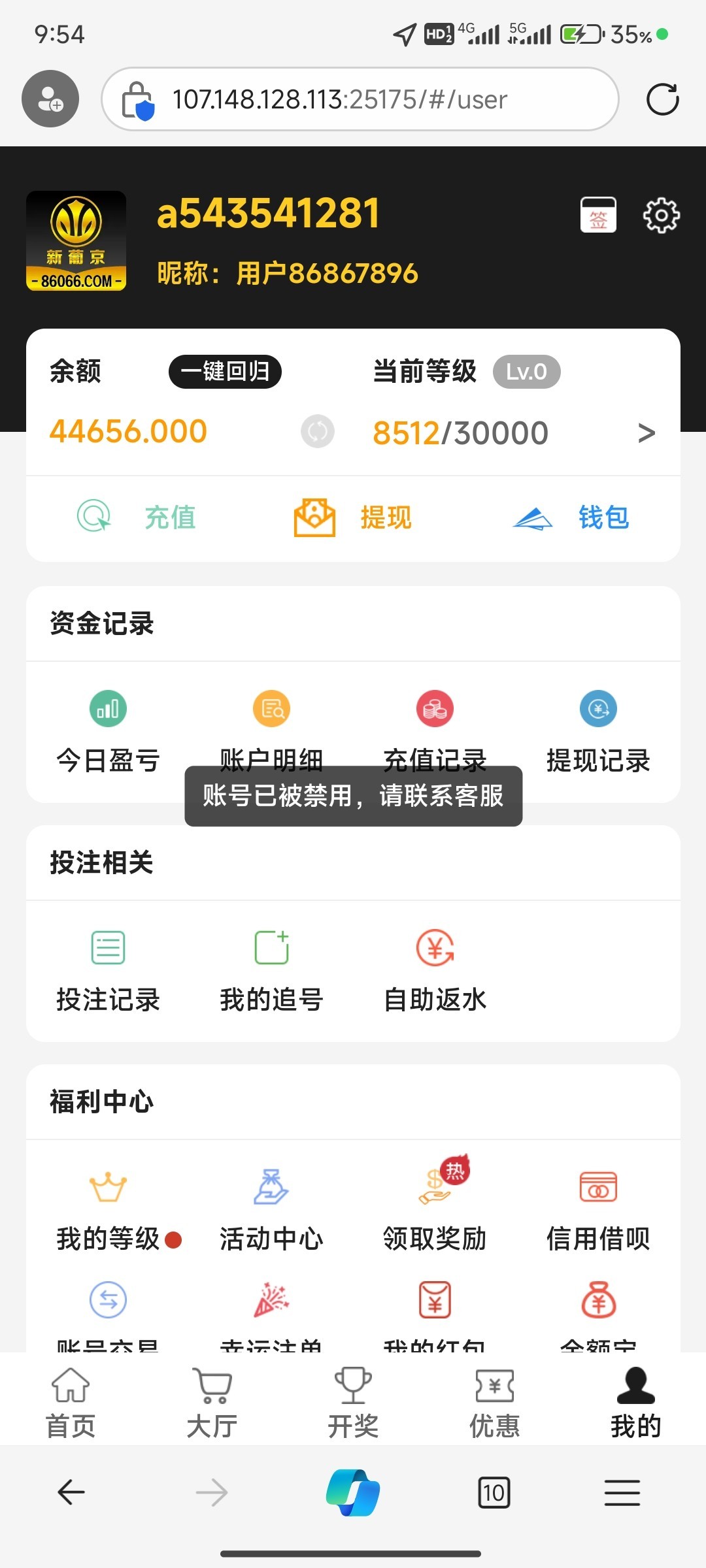
Task: View 提现记录 withdrawal records
Action: pyautogui.click(x=598, y=732)
